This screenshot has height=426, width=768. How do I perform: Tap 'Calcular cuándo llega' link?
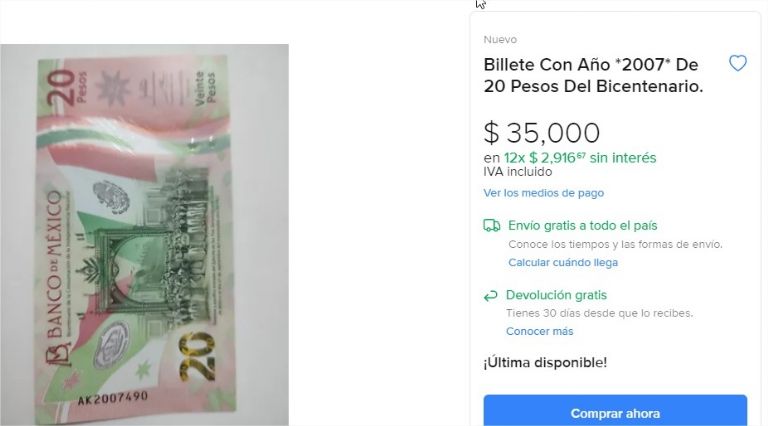tap(563, 262)
